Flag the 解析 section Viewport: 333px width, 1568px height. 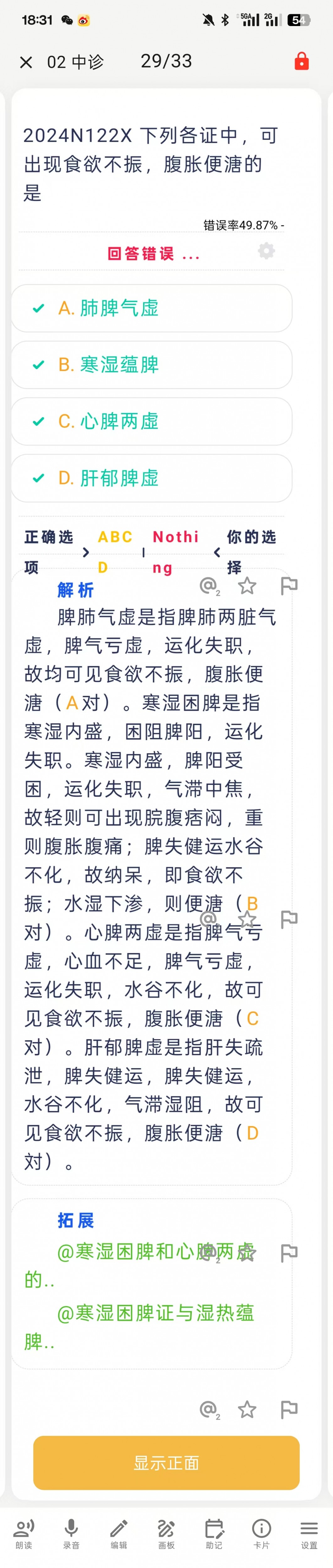[x=288, y=586]
